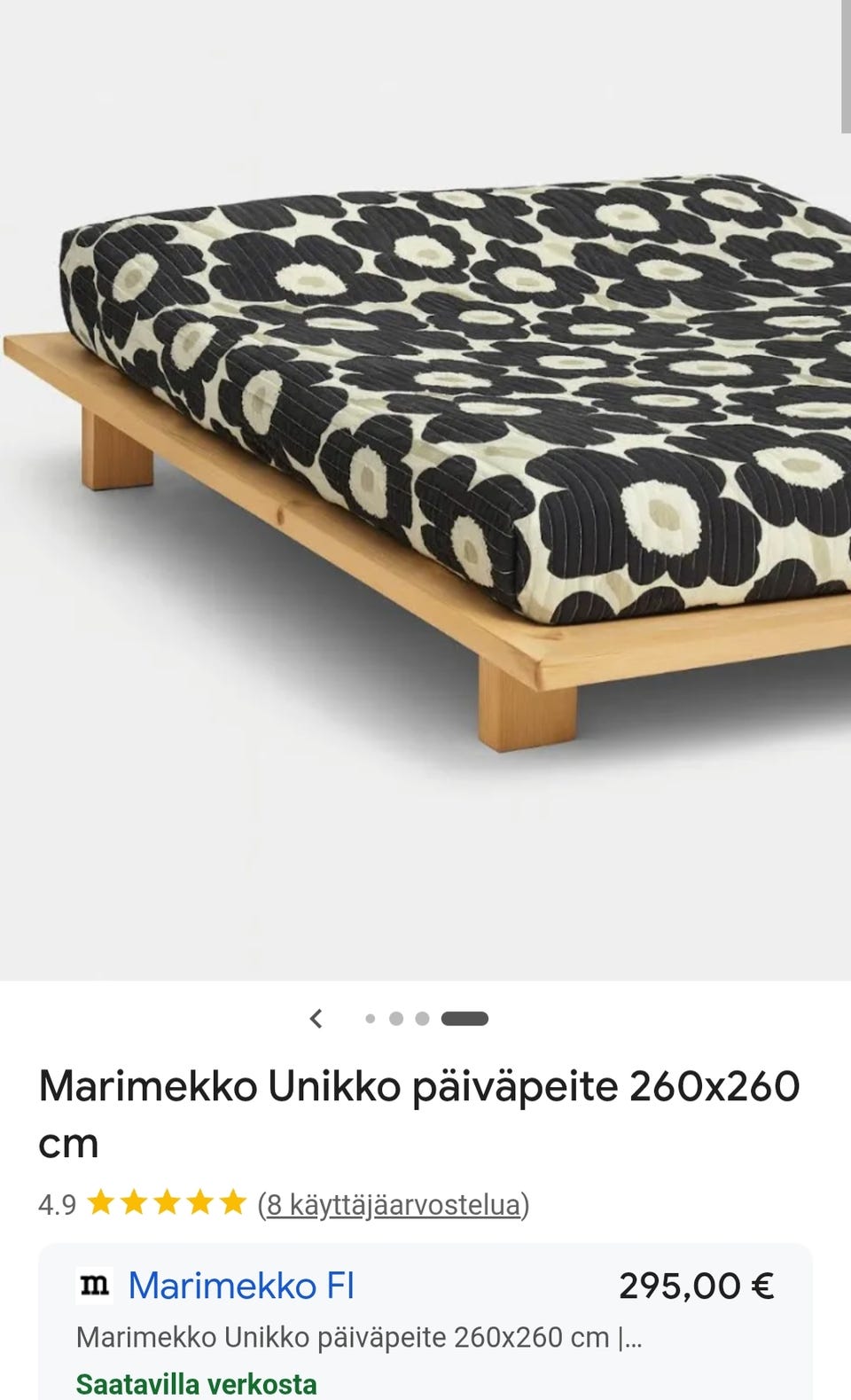Go to the previous product image
The width and height of the screenshot is (851, 1400).
316,1019
